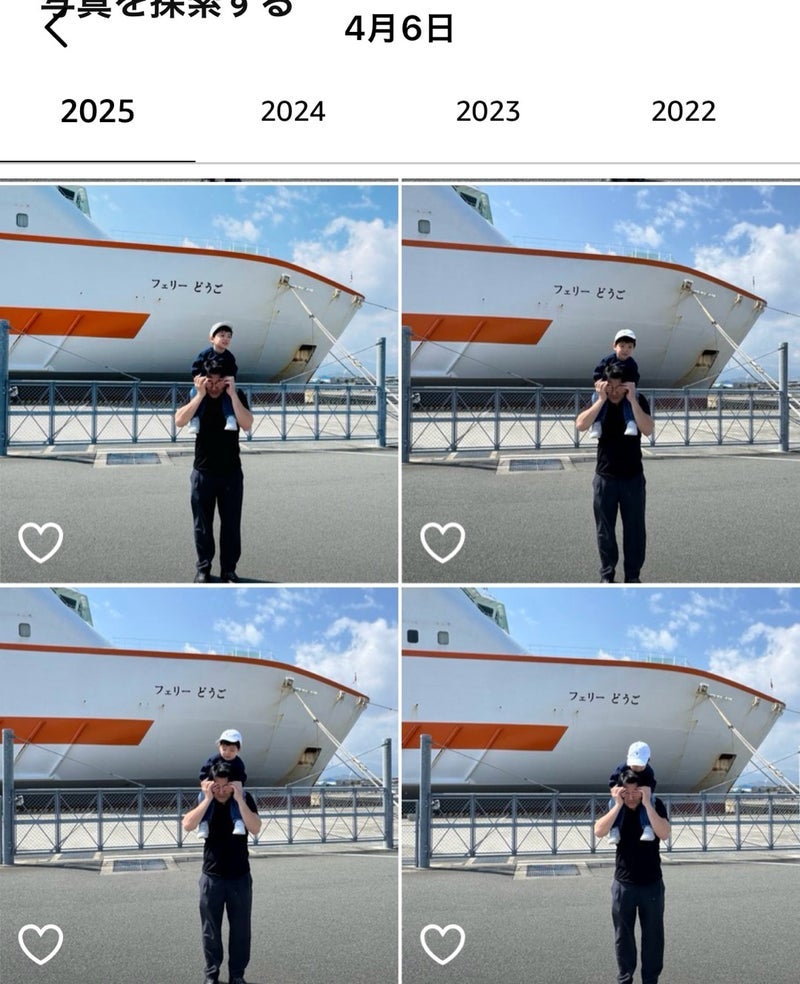Screen dimensions: 800x984
Task: Open the bottom-right ferry photo
Action: point(601,785)
